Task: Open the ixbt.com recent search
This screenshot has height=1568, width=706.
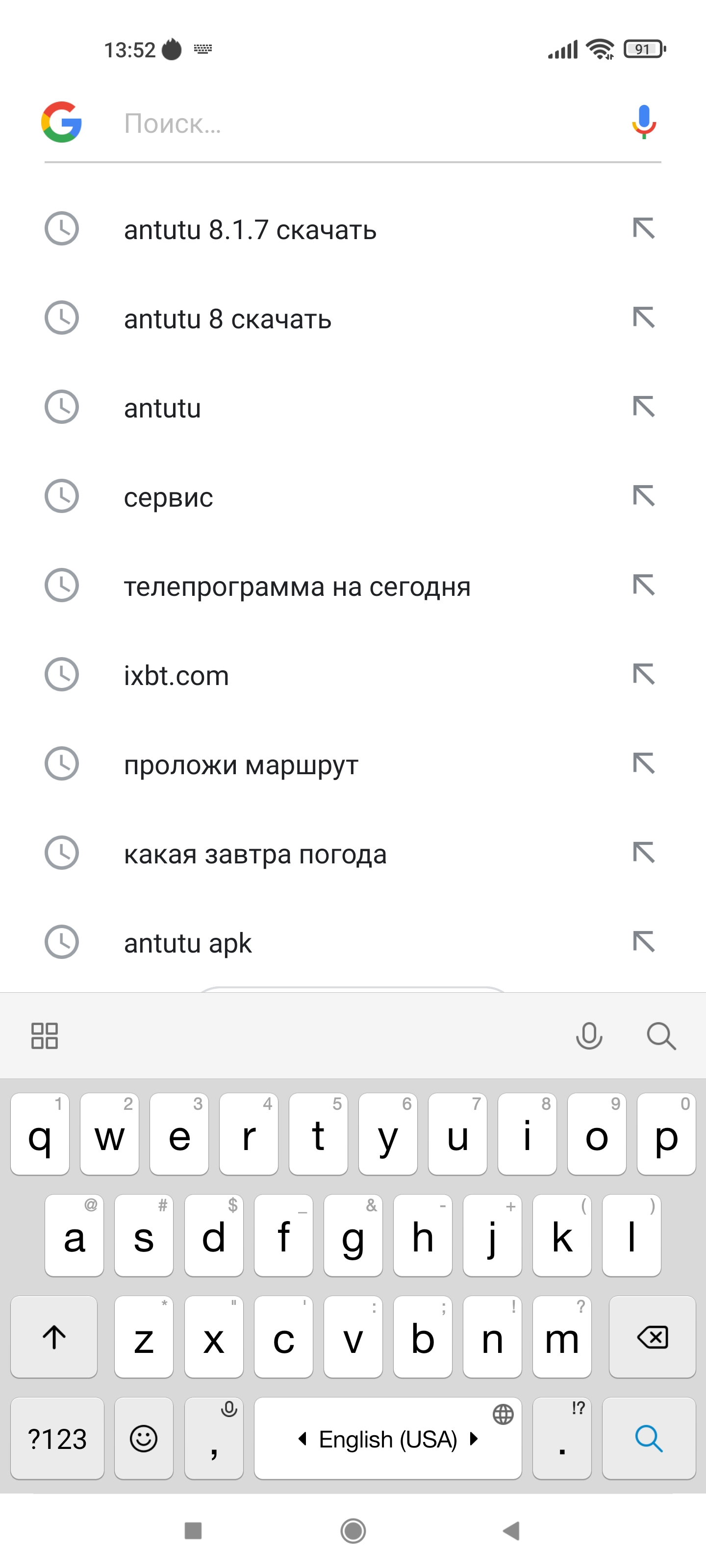Action: tap(176, 676)
